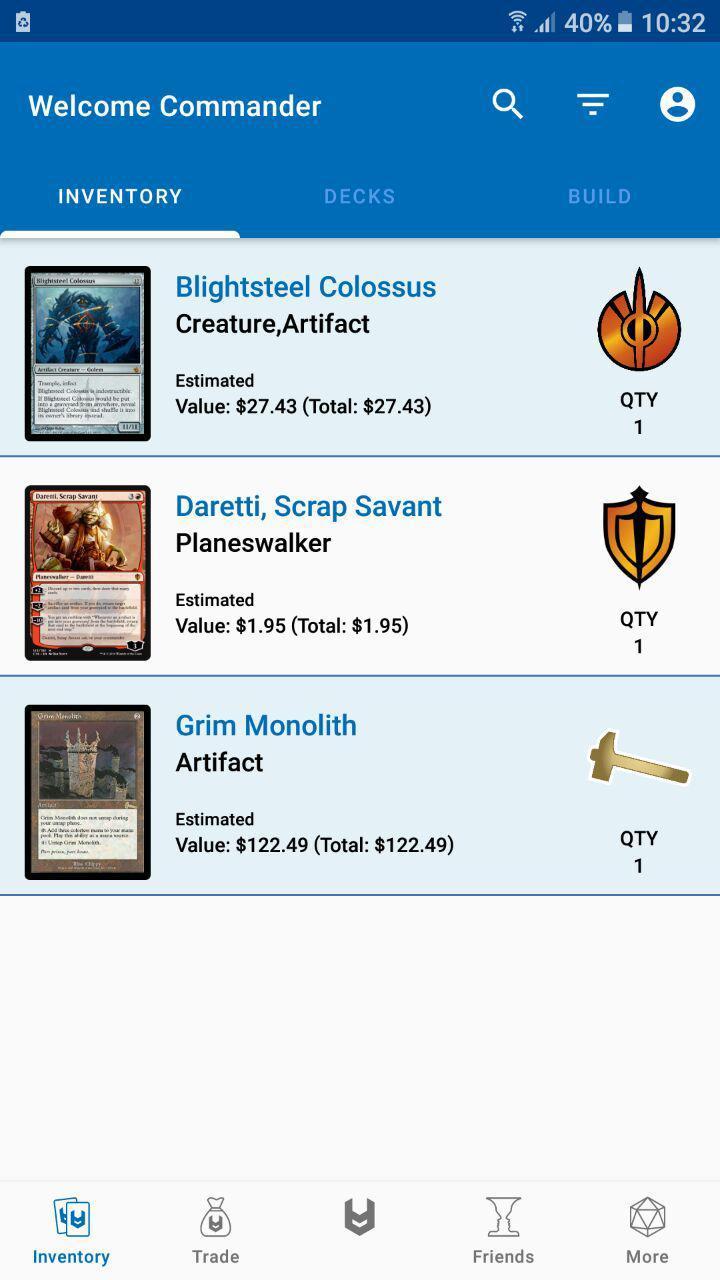Open Friends in the bottom navigation
Viewport: 720px width, 1280px height.
(503, 1231)
